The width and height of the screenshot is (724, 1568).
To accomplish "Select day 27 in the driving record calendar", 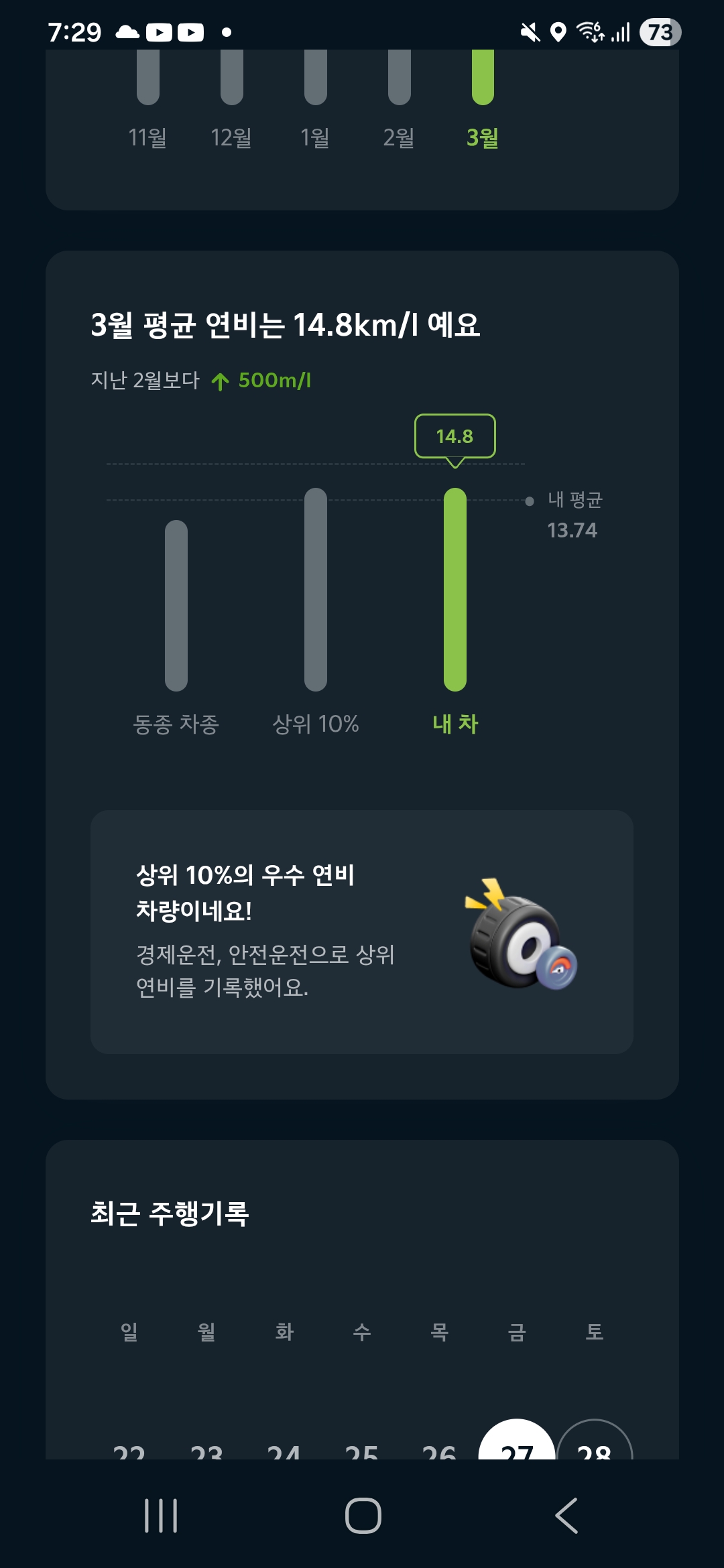I will click(x=516, y=1451).
